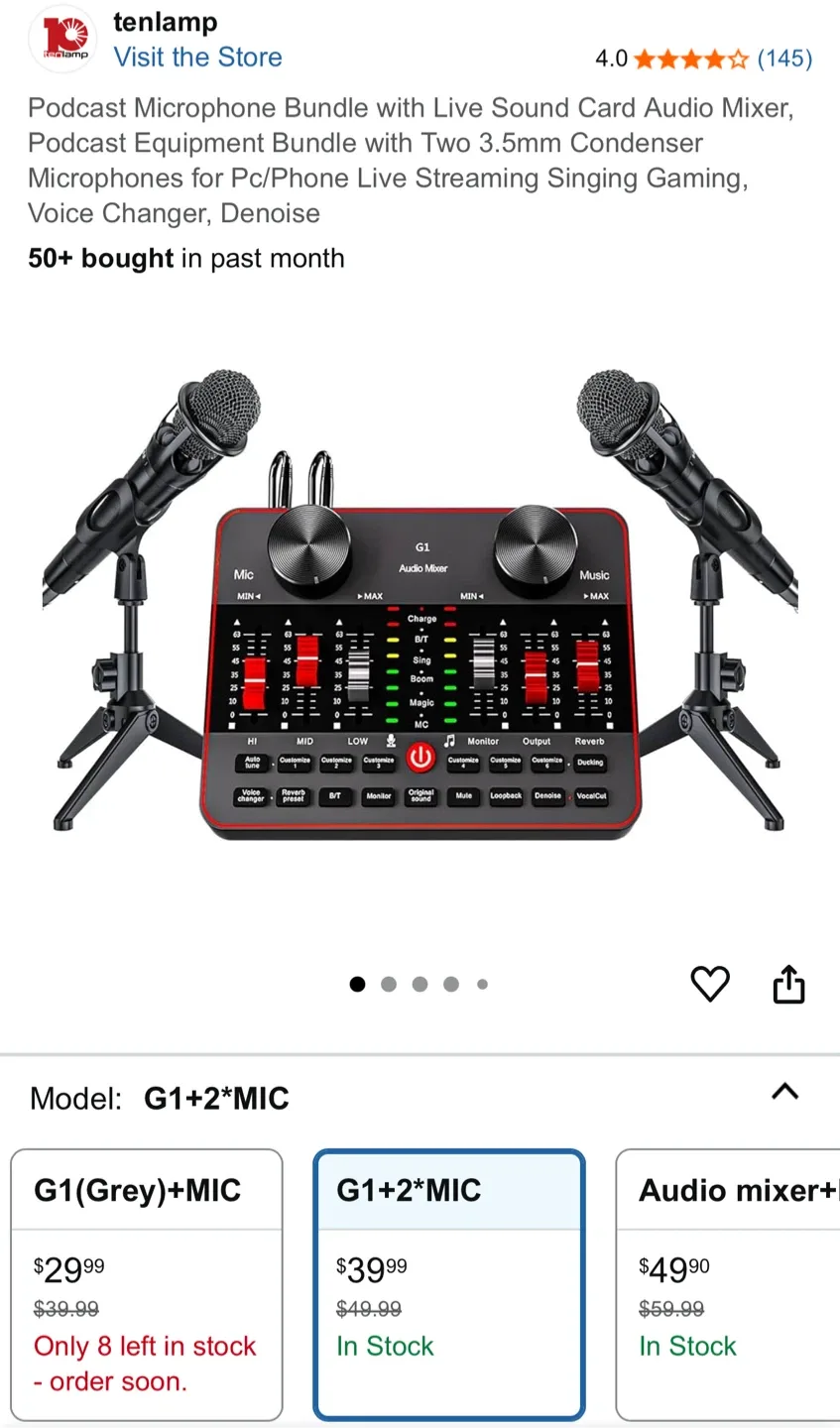840x1428 pixels.
Task: Select the fifth carousel dot
Action: [x=482, y=984]
